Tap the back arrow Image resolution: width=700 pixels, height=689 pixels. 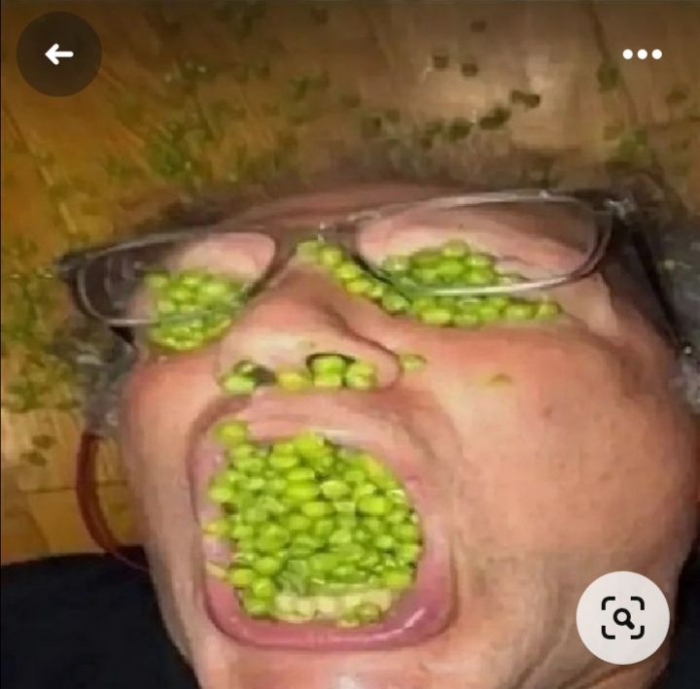click(59, 54)
